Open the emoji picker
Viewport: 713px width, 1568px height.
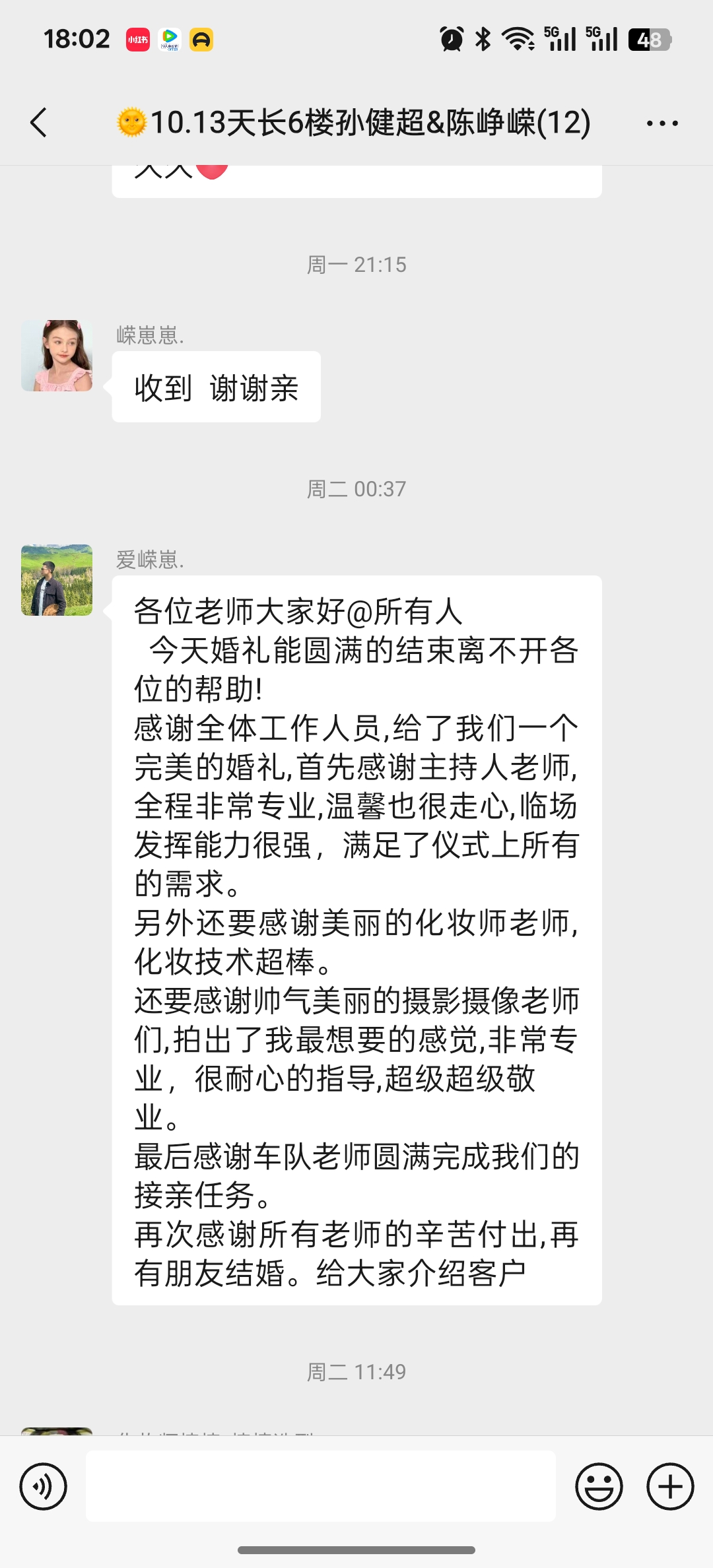599,1487
